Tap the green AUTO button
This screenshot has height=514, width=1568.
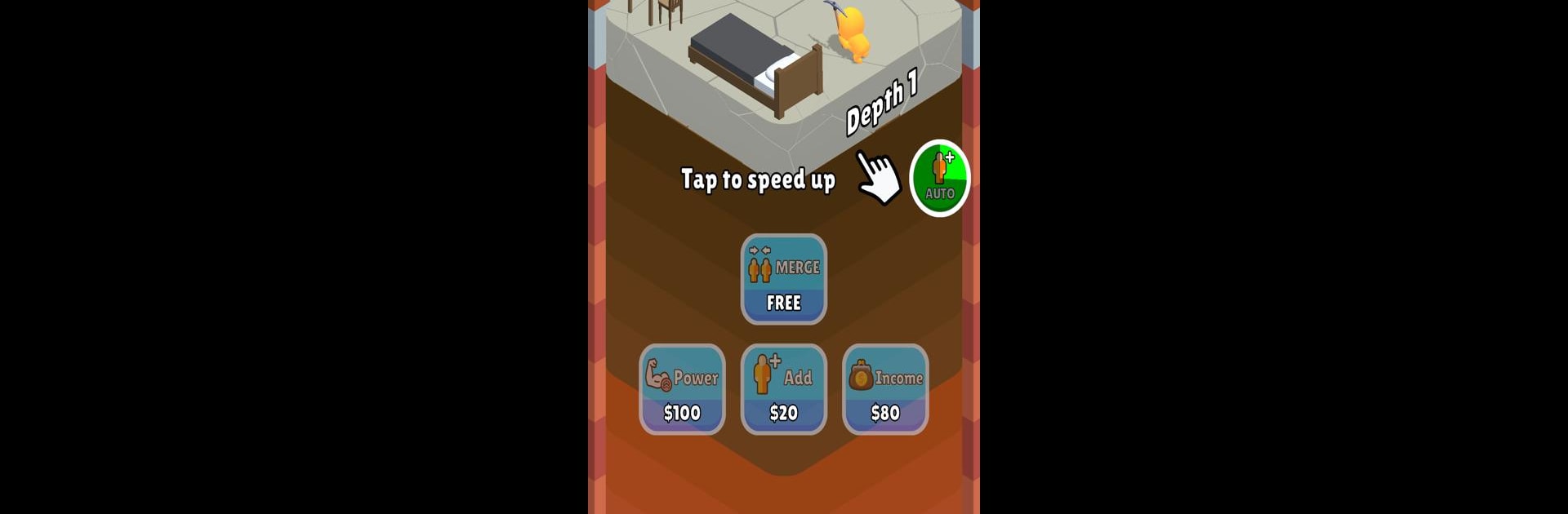pyautogui.click(x=939, y=178)
